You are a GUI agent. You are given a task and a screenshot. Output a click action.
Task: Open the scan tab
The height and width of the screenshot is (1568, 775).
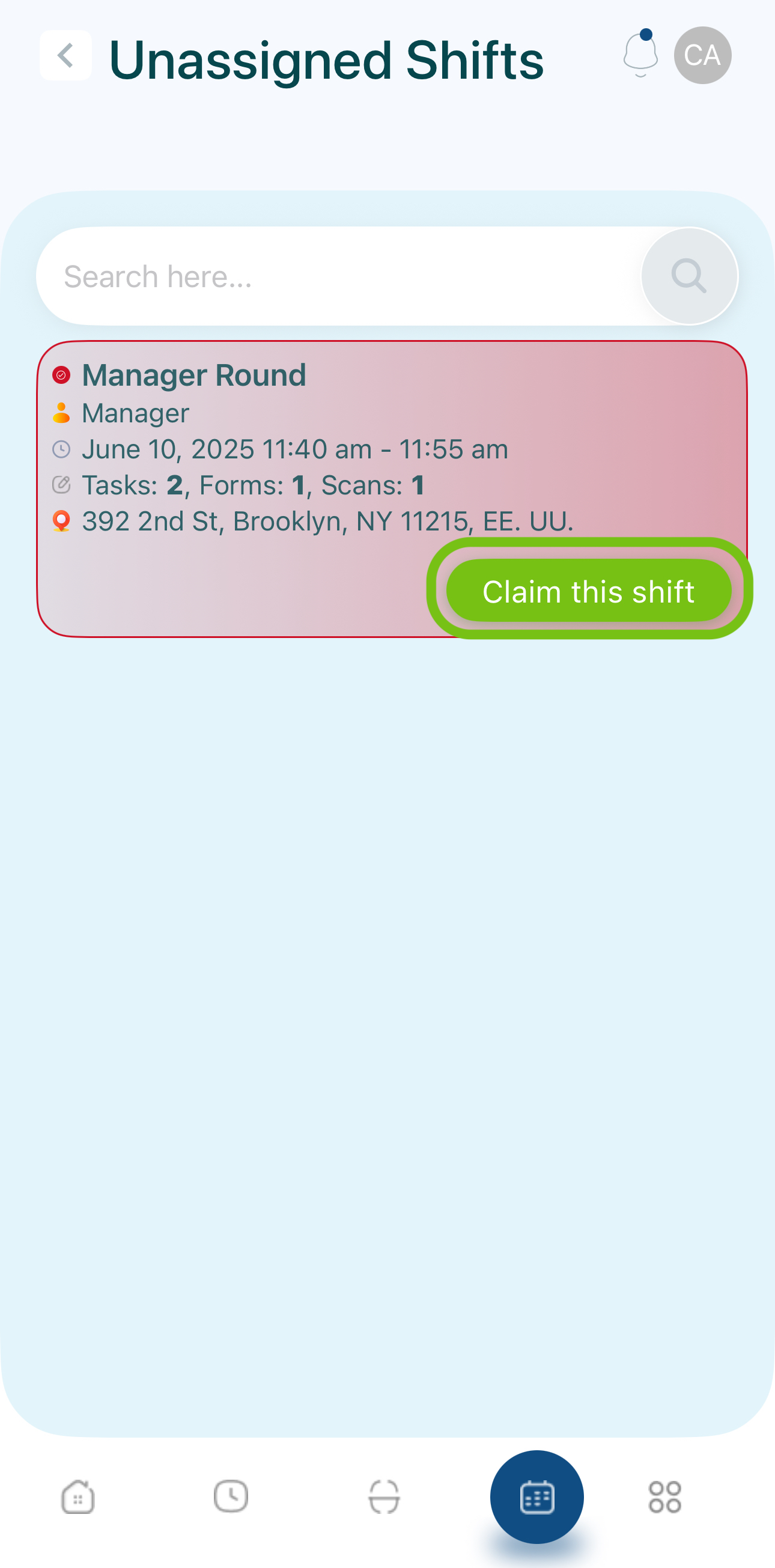point(384,1497)
